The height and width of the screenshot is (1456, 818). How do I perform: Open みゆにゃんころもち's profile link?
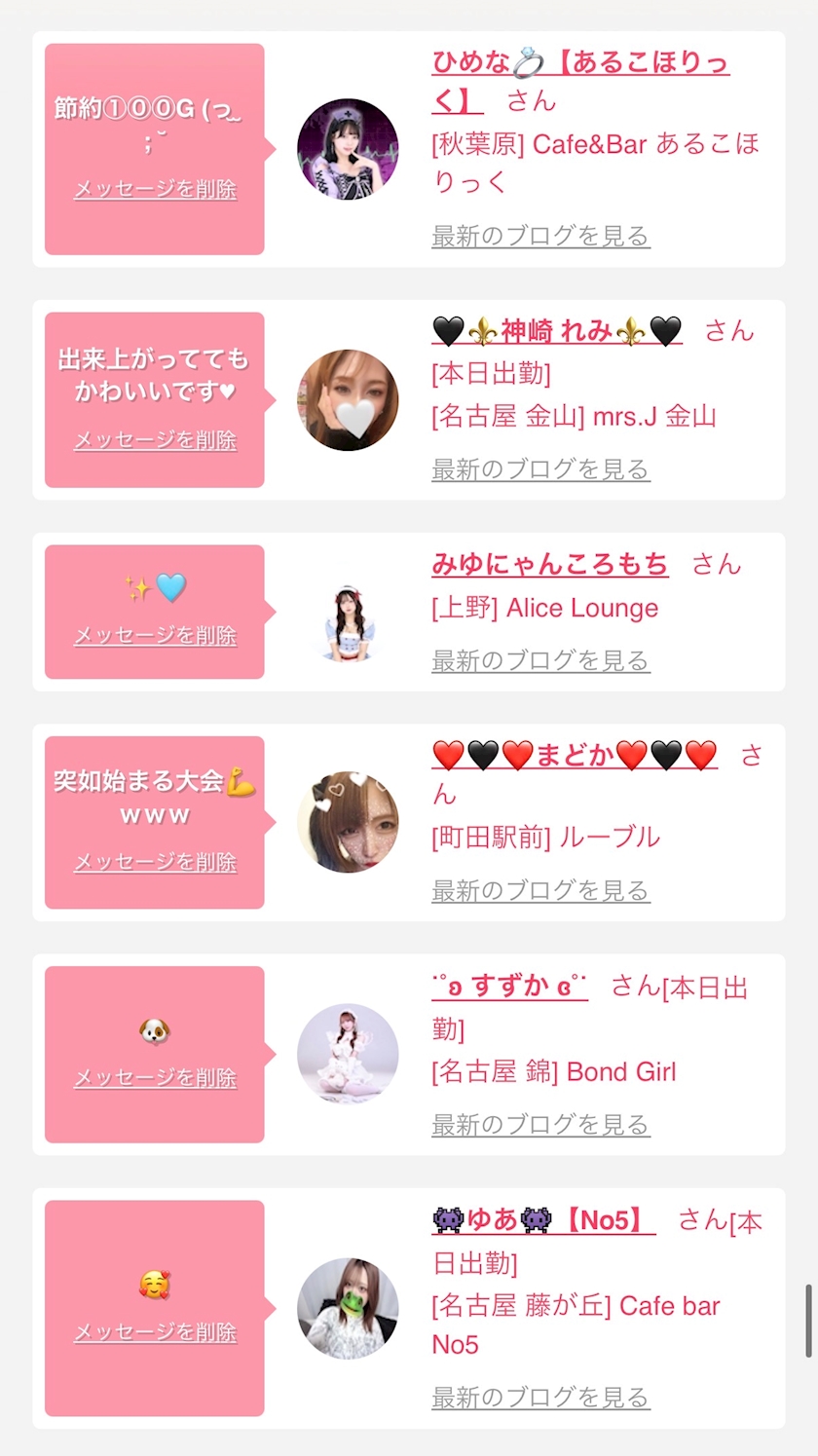550,564
